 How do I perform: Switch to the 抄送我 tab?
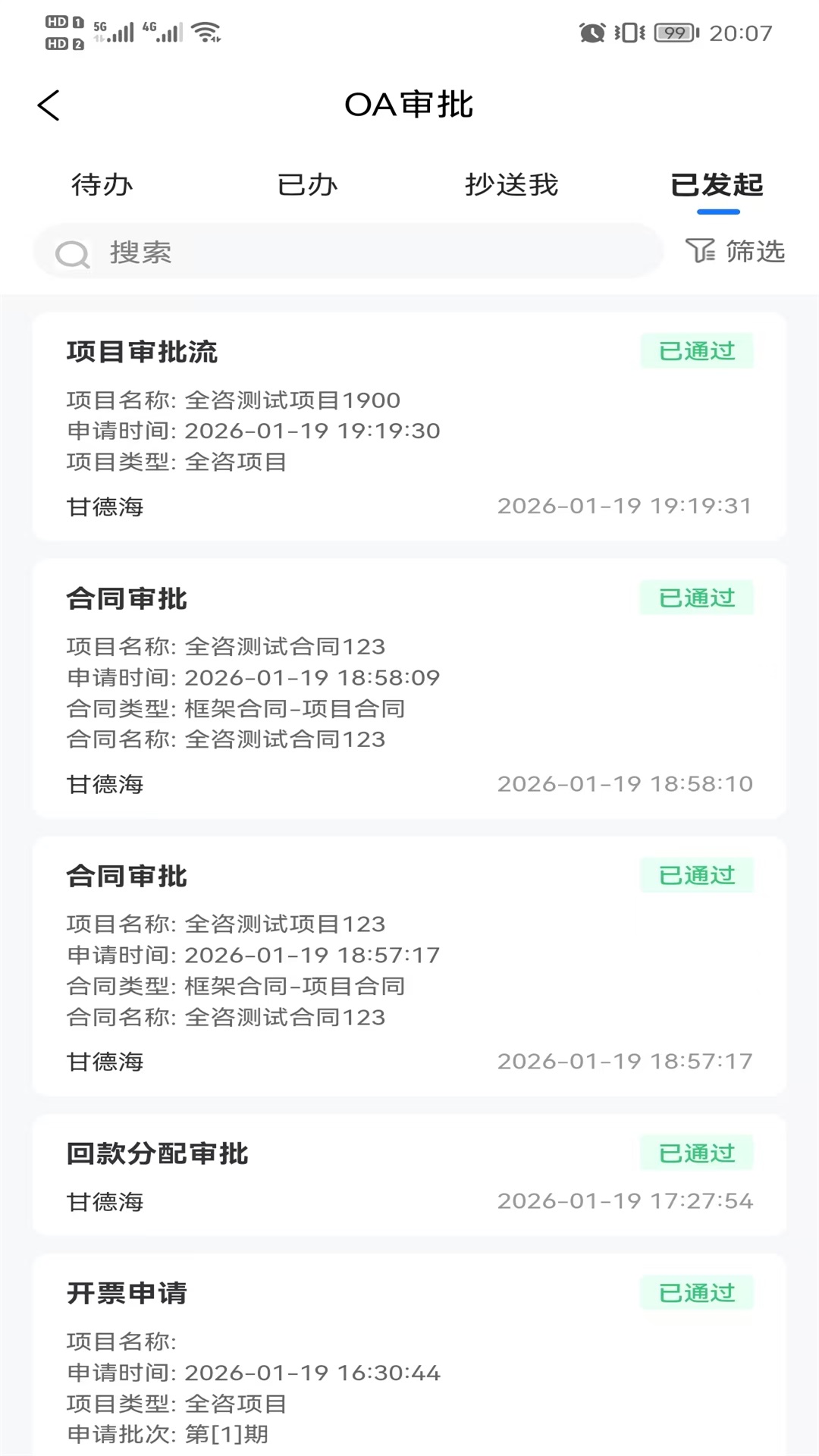(512, 184)
